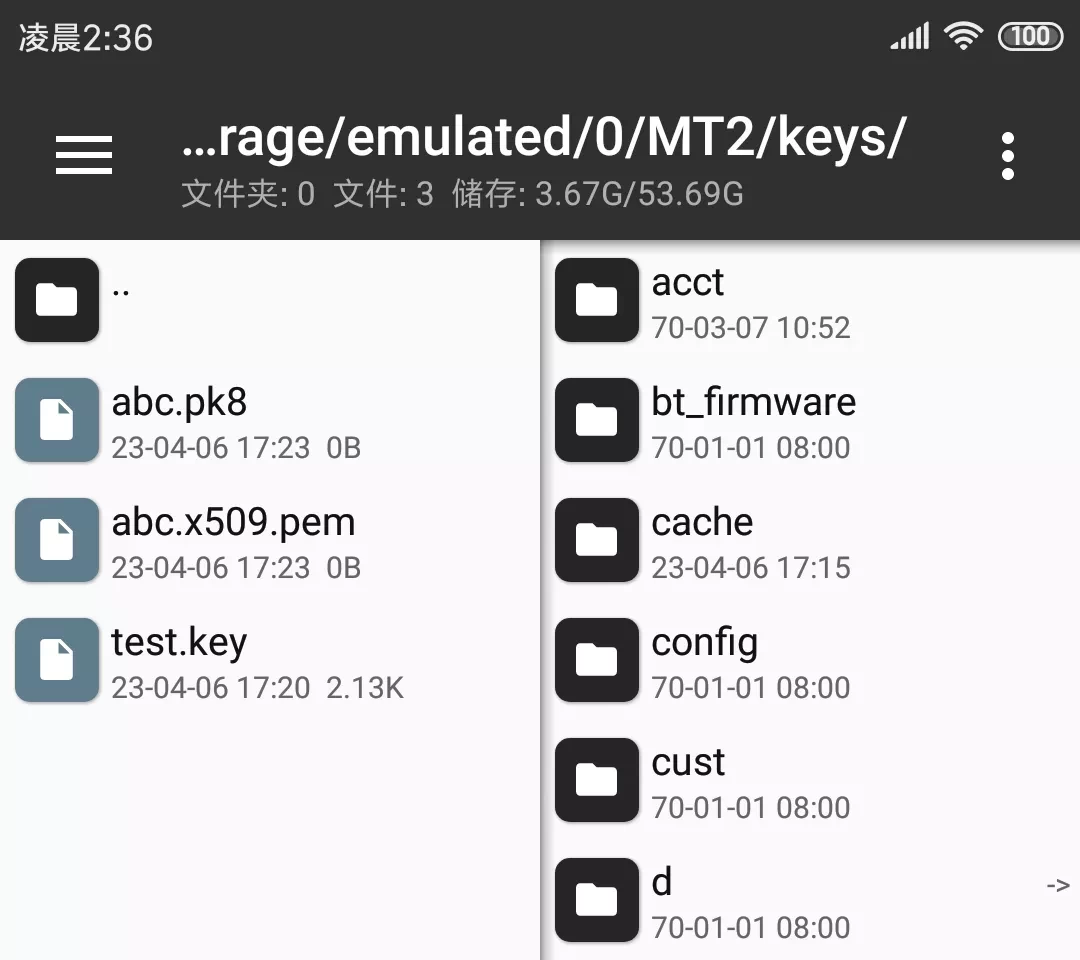
Task: Open the hamburger drawer menu
Action: pos(84,156)
